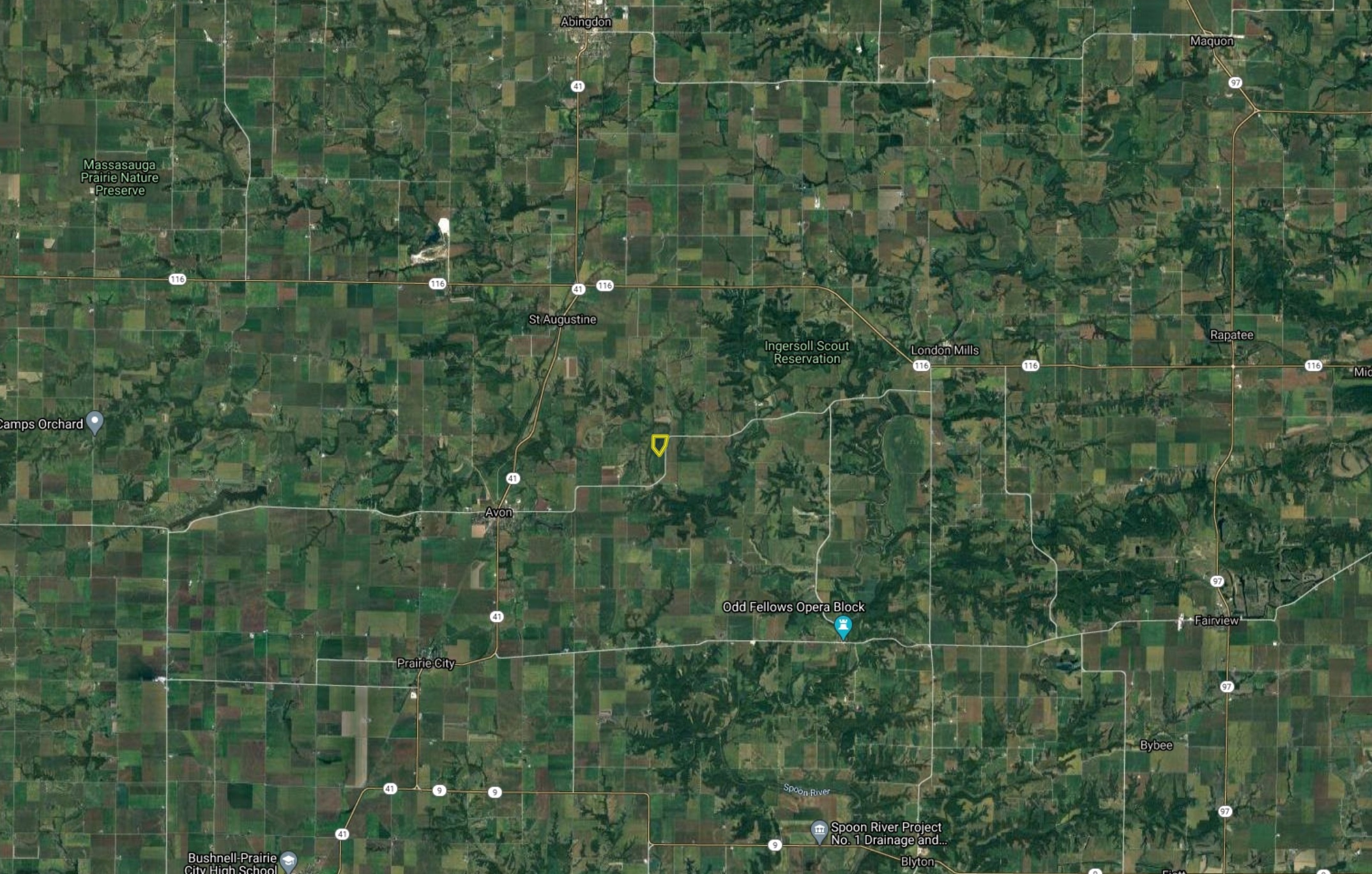Open the Camps Orchard map pin
The height and width of the screenshot is (874, 1372).
(95, 421)
